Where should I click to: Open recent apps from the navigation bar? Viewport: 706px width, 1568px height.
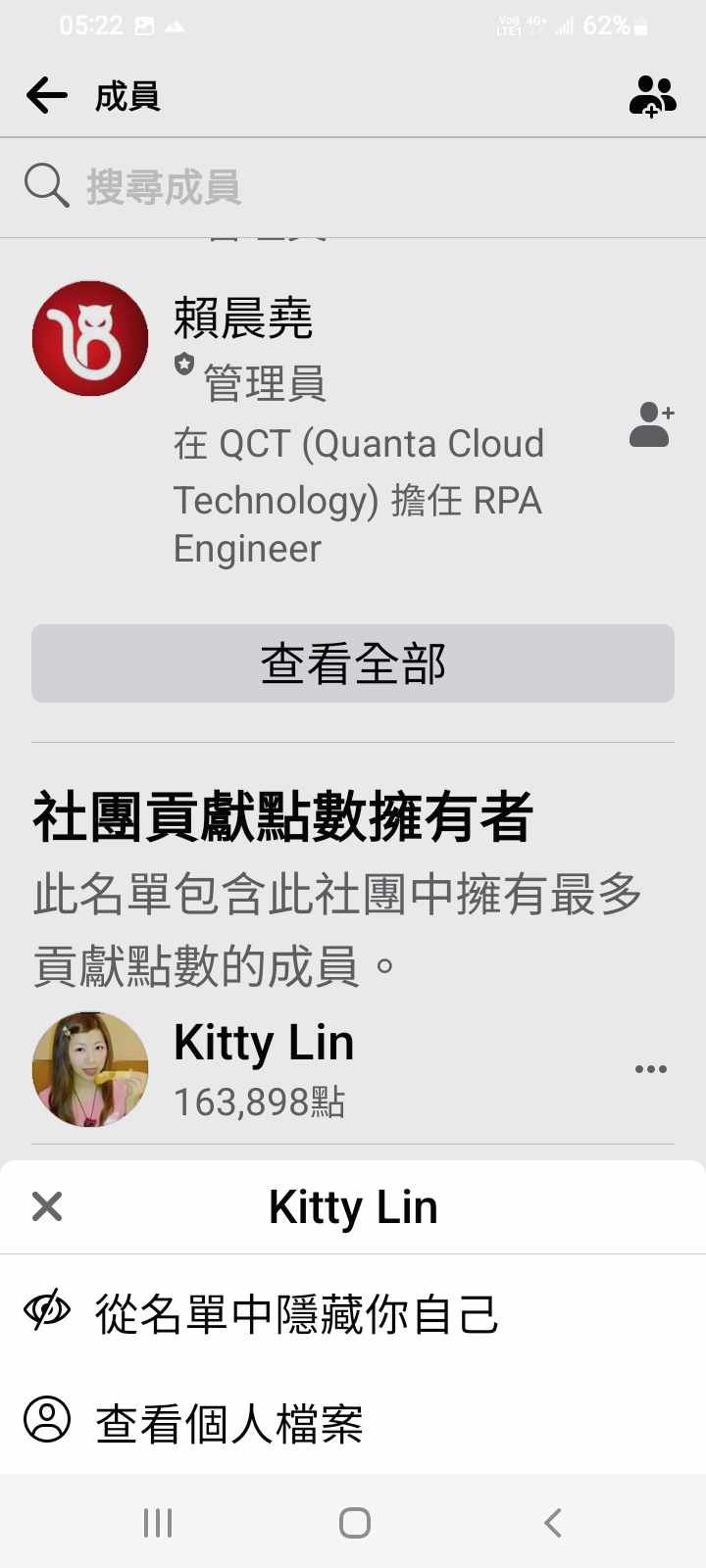(158, 1522)
